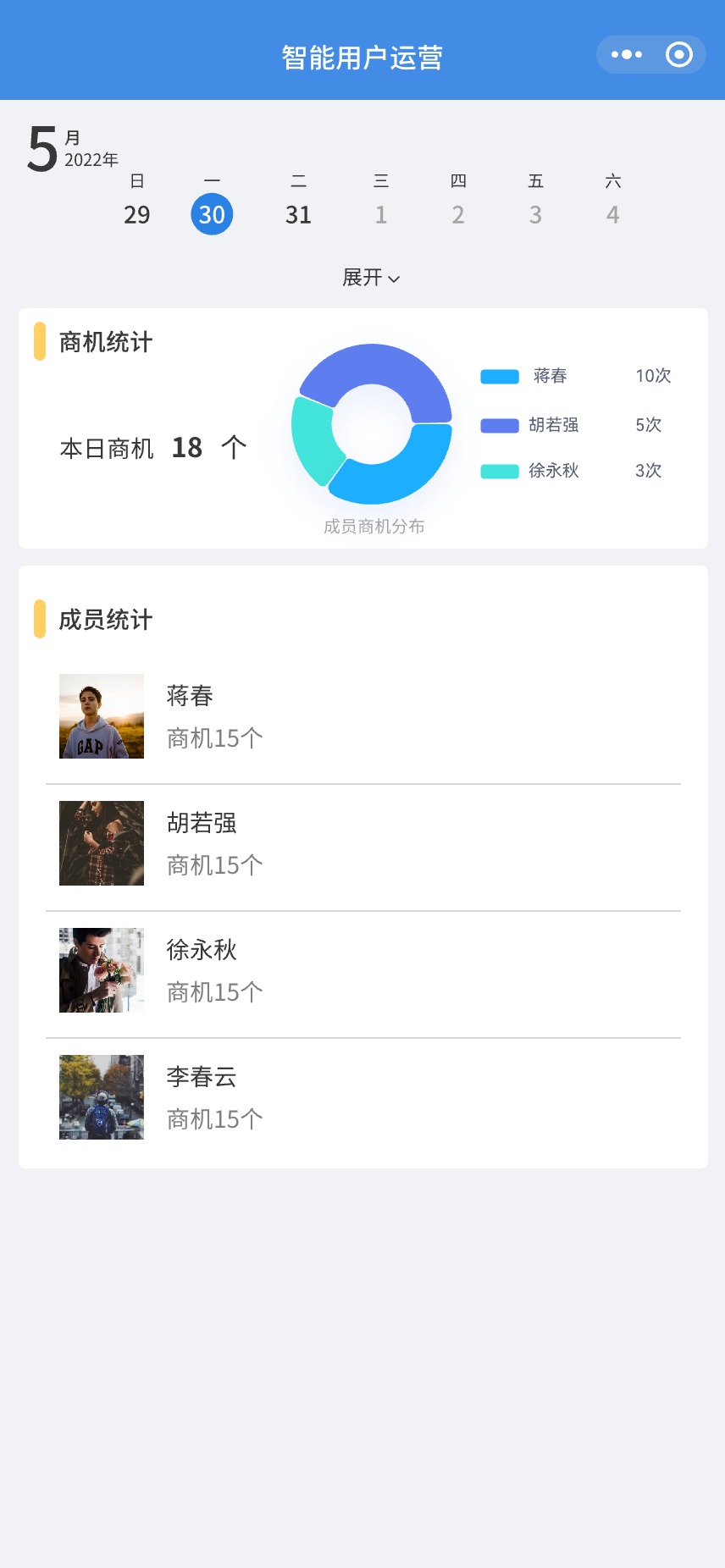The image size is (725, 1568).
Task: Open member 胡若强's details
Action: point(363,843)
